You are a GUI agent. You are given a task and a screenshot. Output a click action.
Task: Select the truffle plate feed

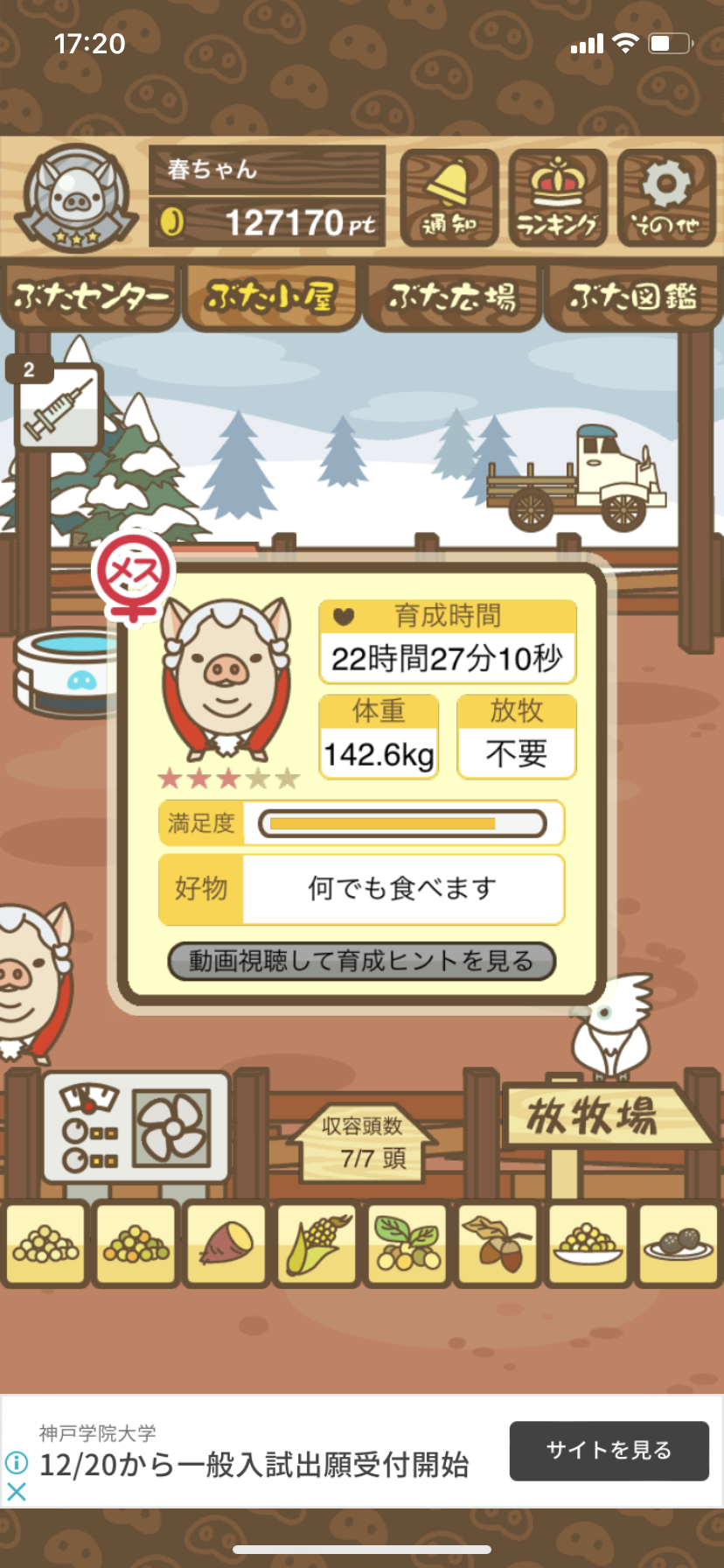679,1244
